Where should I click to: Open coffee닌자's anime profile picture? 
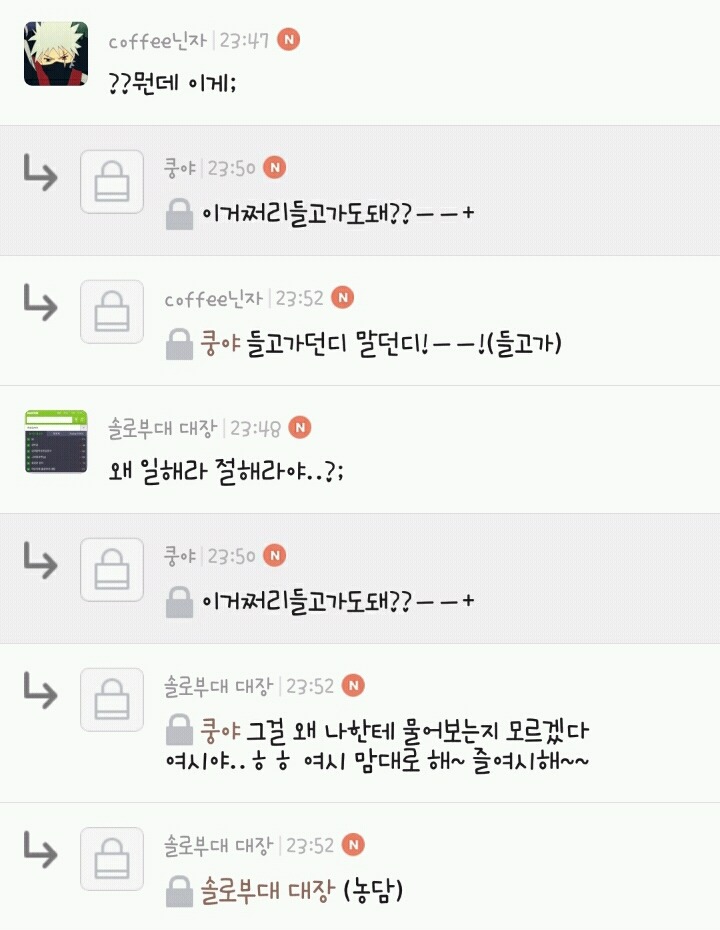pos(56,54)
